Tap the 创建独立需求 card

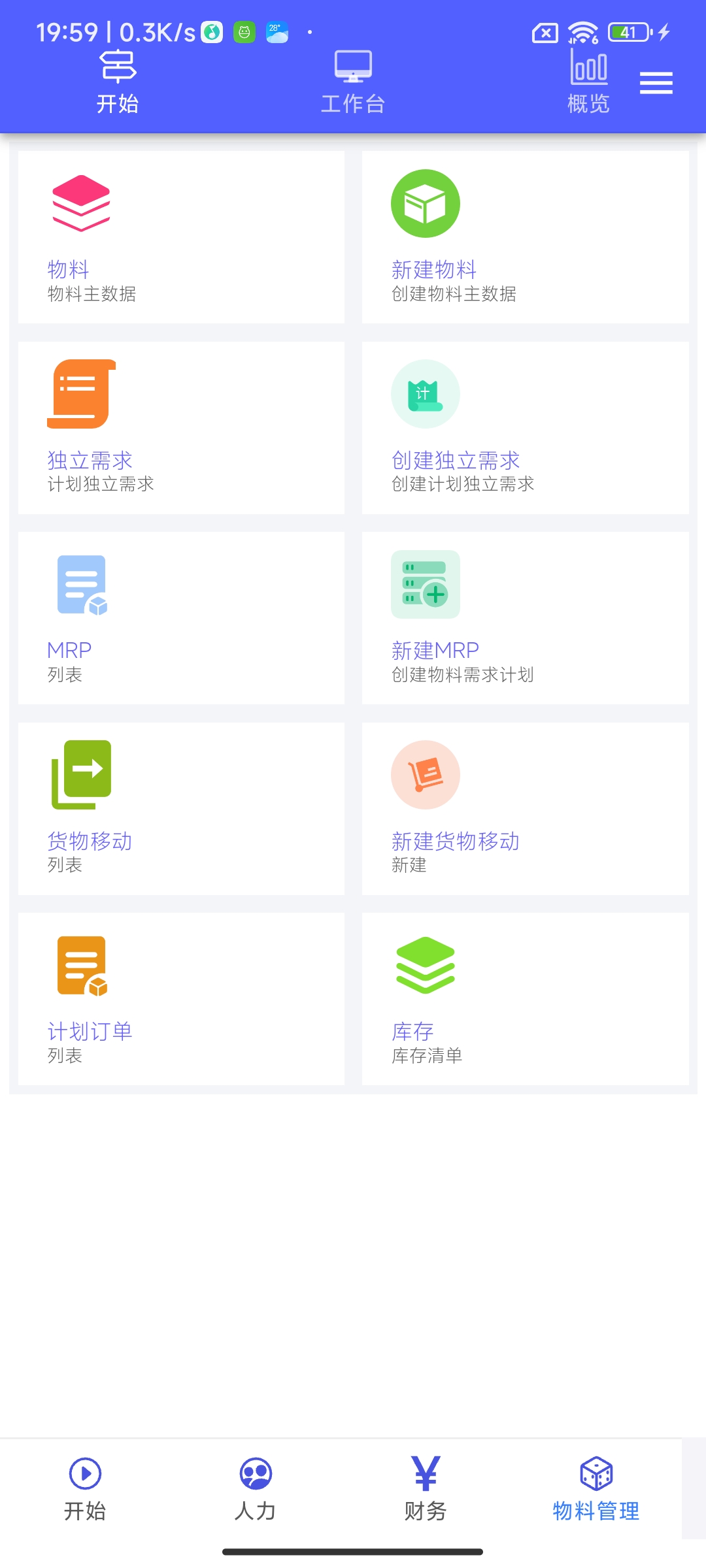pos(525,428)
